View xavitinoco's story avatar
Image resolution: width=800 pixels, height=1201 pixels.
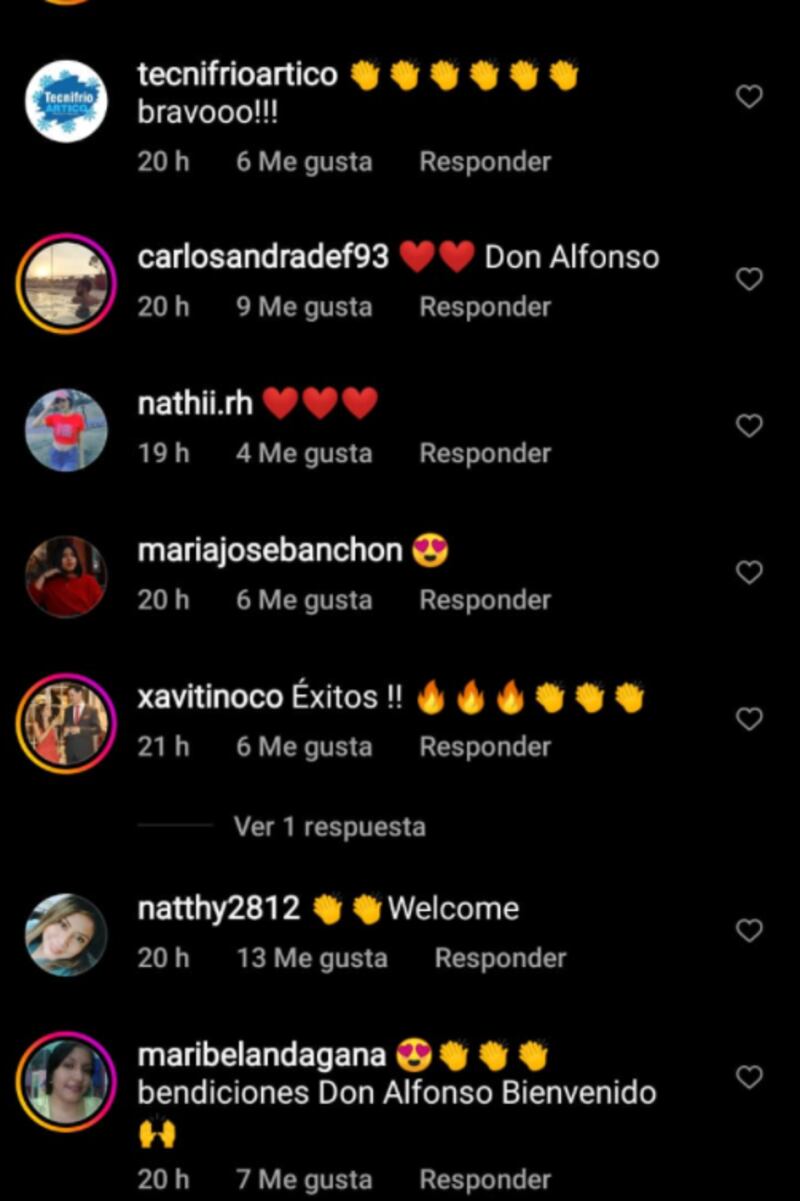tap(66, 723)
